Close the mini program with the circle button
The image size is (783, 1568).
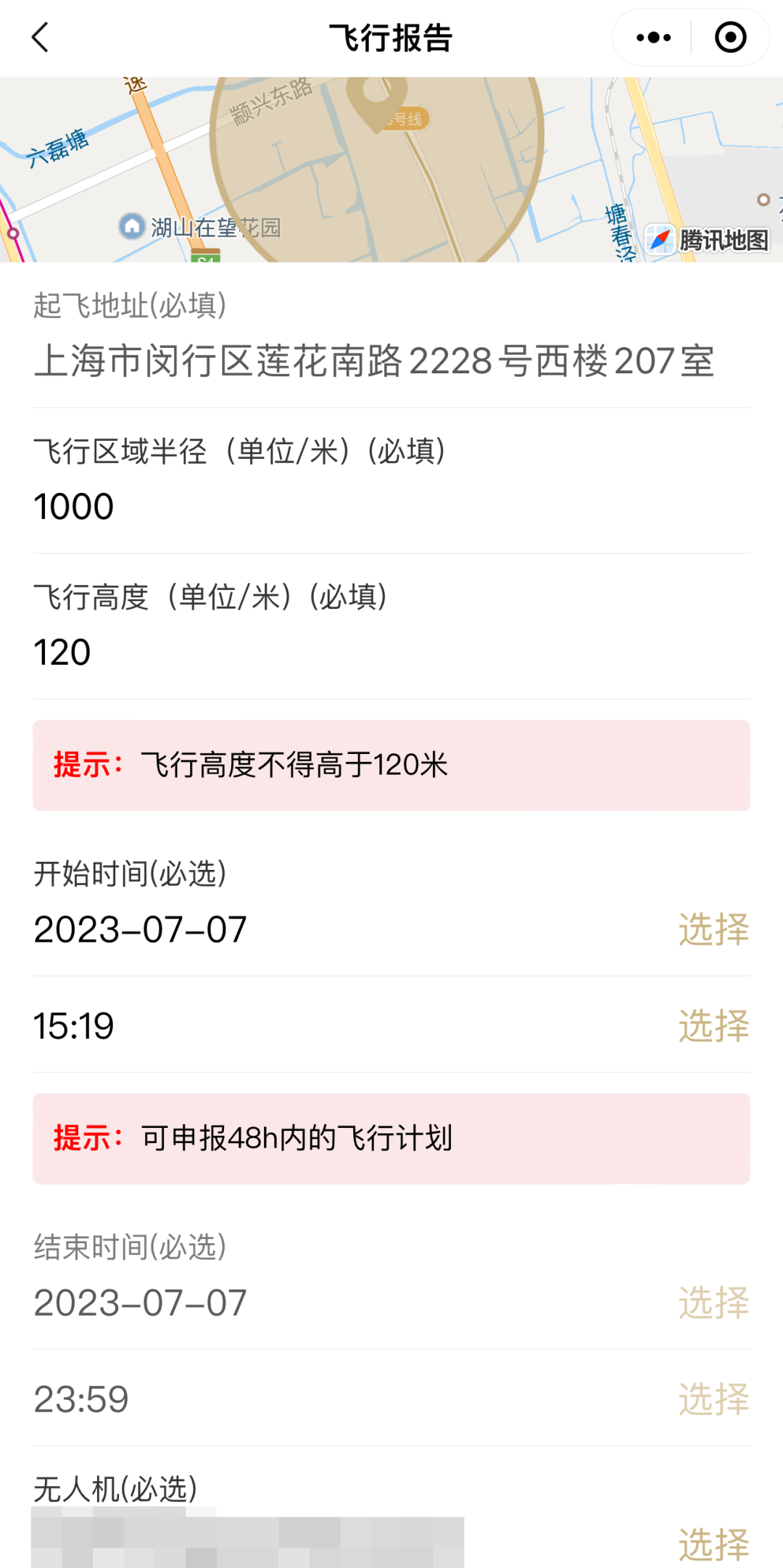[x=730, y=38]
